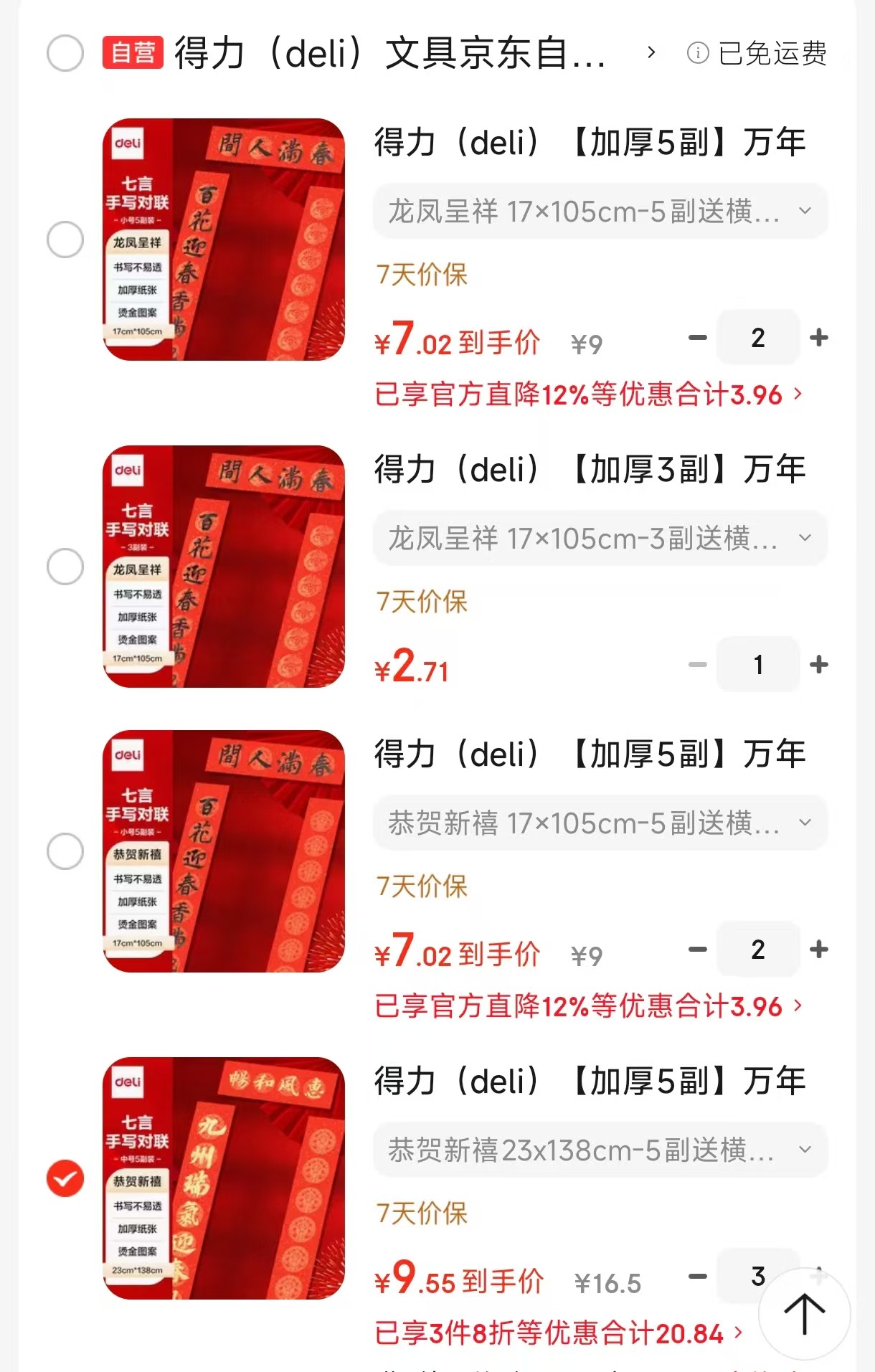Open the 龙凤呈祥 3副装 product image
This screenshot has width=875, height=1372.
[224, 567]
